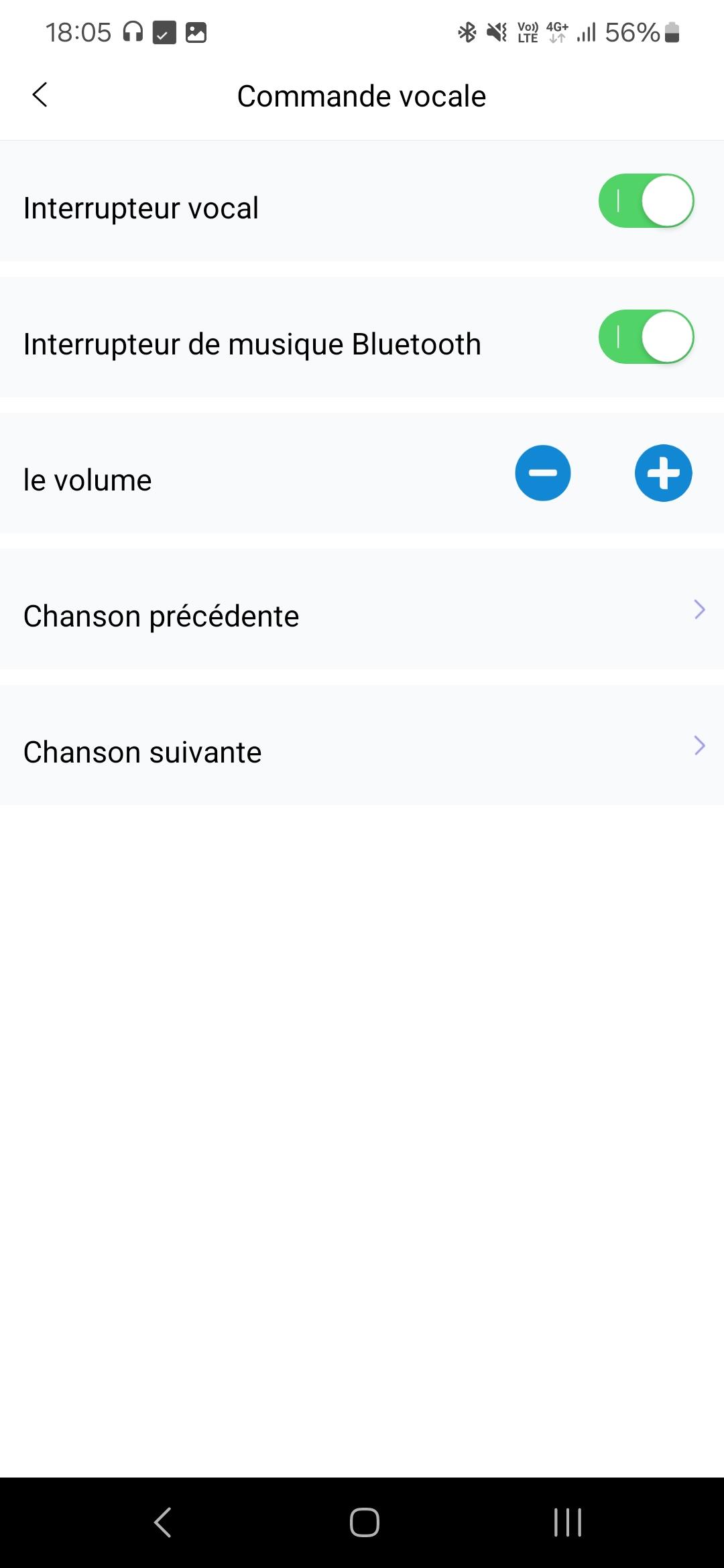Go back from Commande vocale screen
The image size is (724, 1568).
[x=40, y=94]
